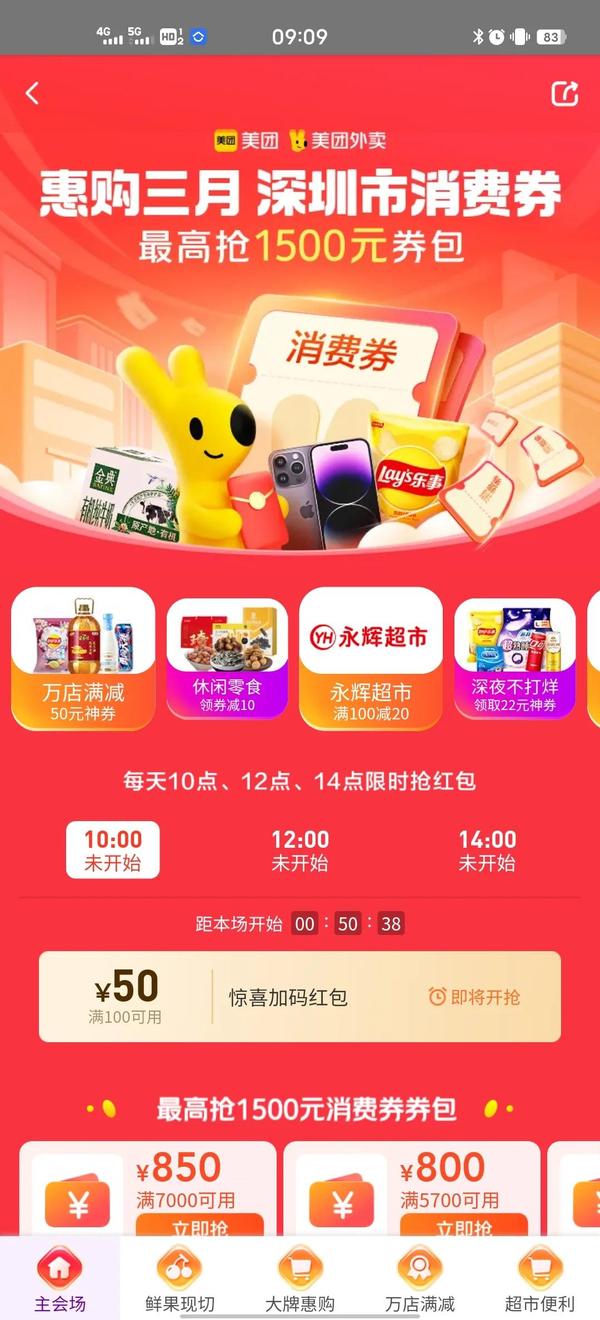Viewport: 600px width, 1320px height.
Task: Go back using the top-left arrow
Action: [32, 93]
